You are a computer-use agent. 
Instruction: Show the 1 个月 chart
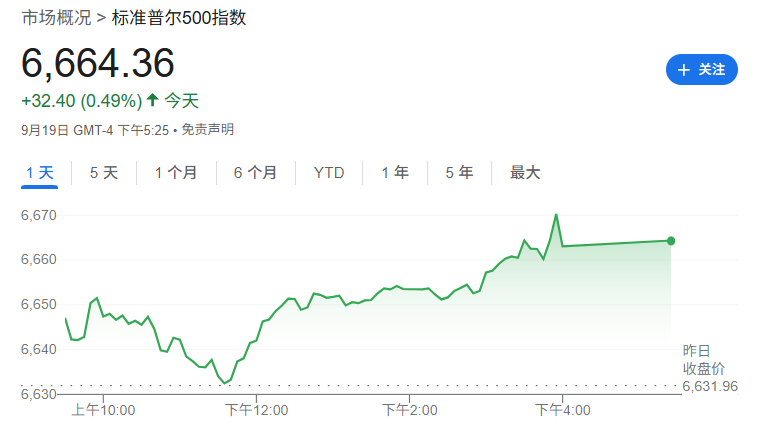click(176, 172)
